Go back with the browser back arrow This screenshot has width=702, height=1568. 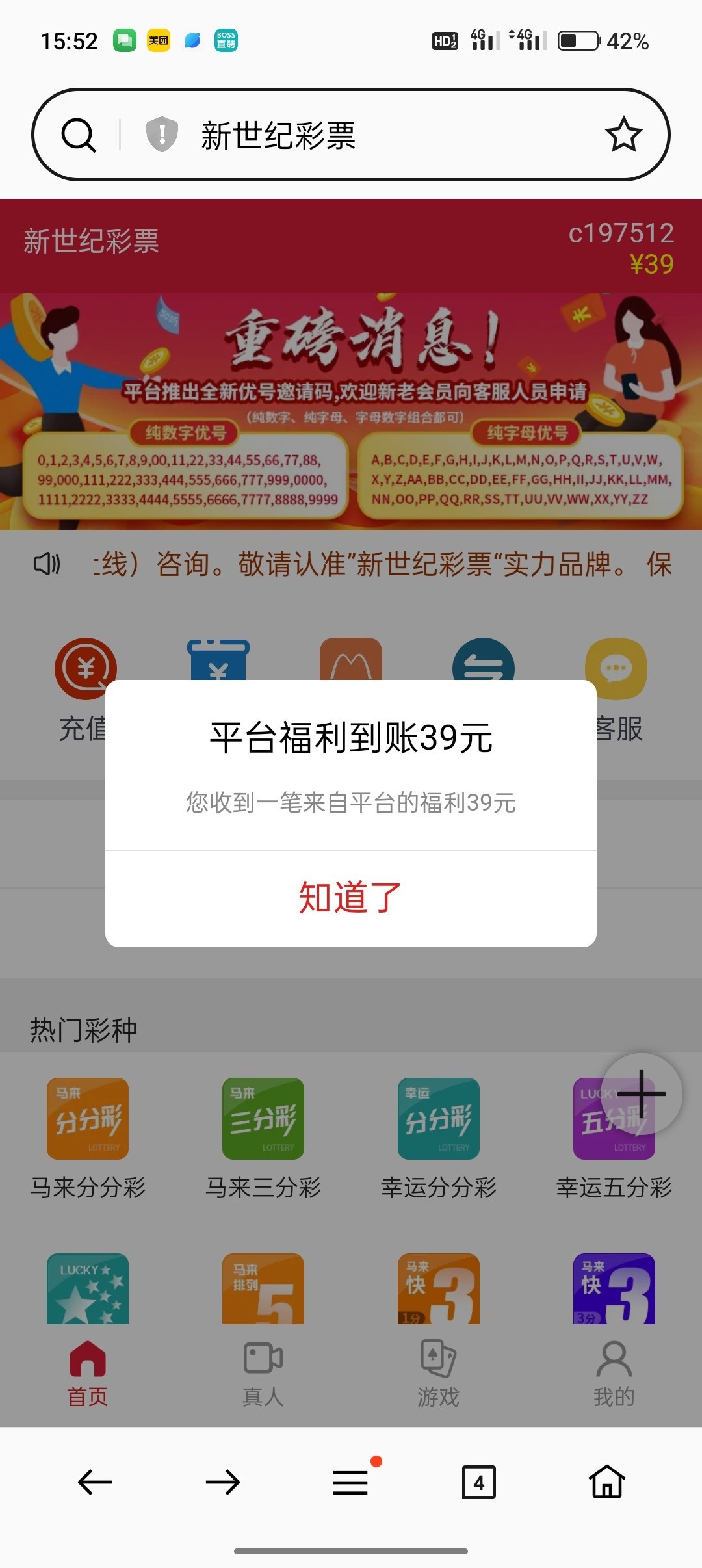95,1483
